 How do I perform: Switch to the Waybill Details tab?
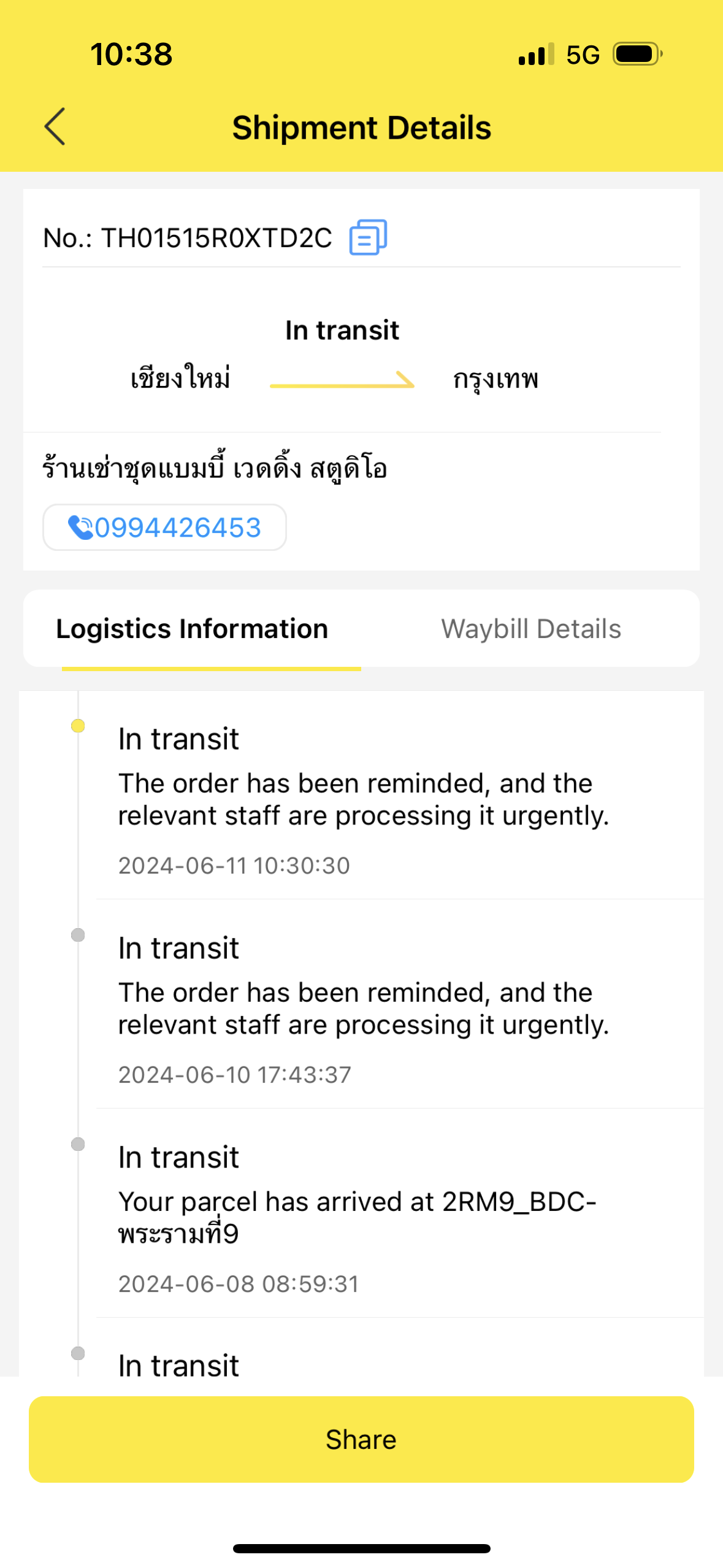(531, 629)
